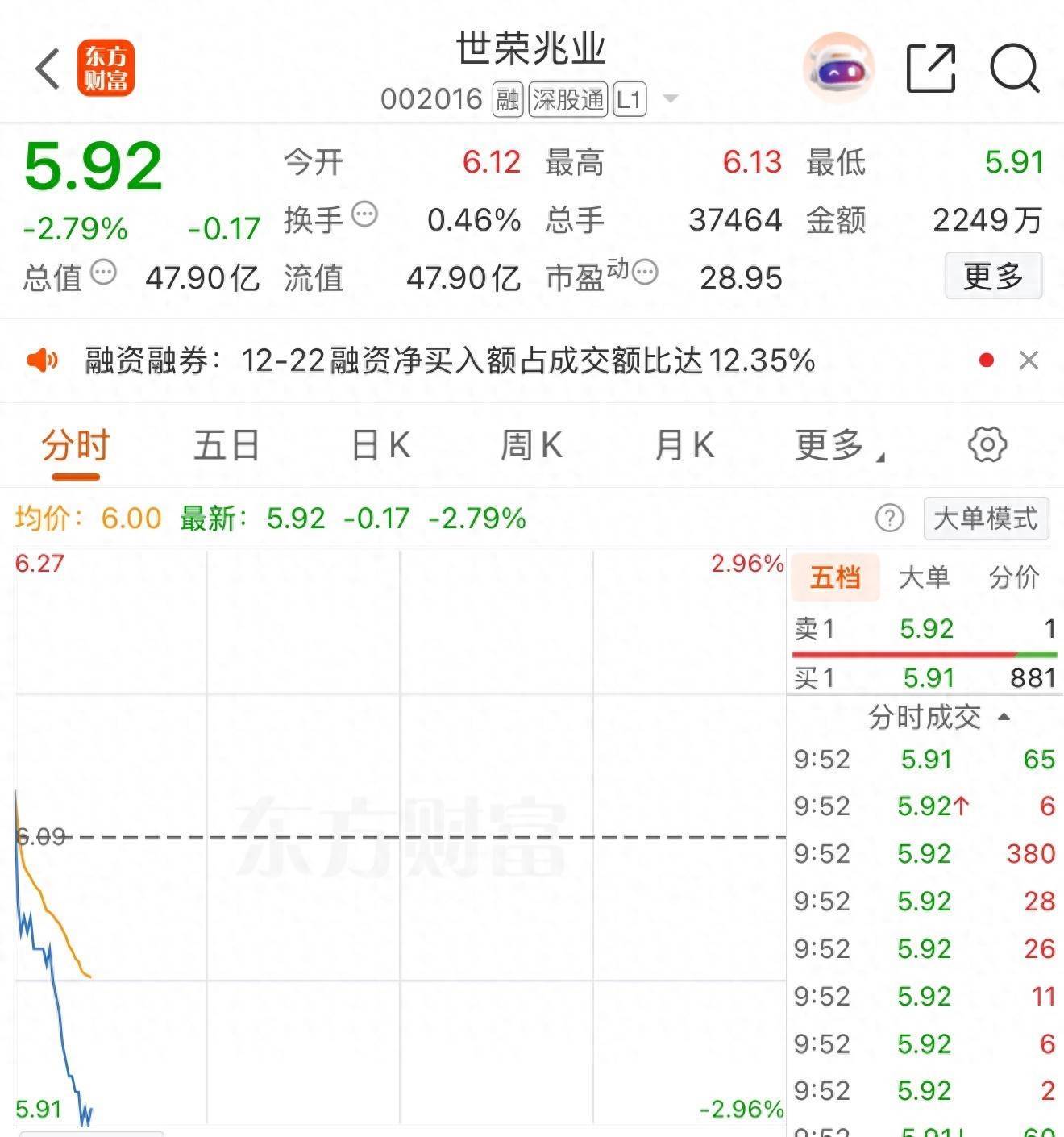Switch to the 分价 tab

[1013, 578]
